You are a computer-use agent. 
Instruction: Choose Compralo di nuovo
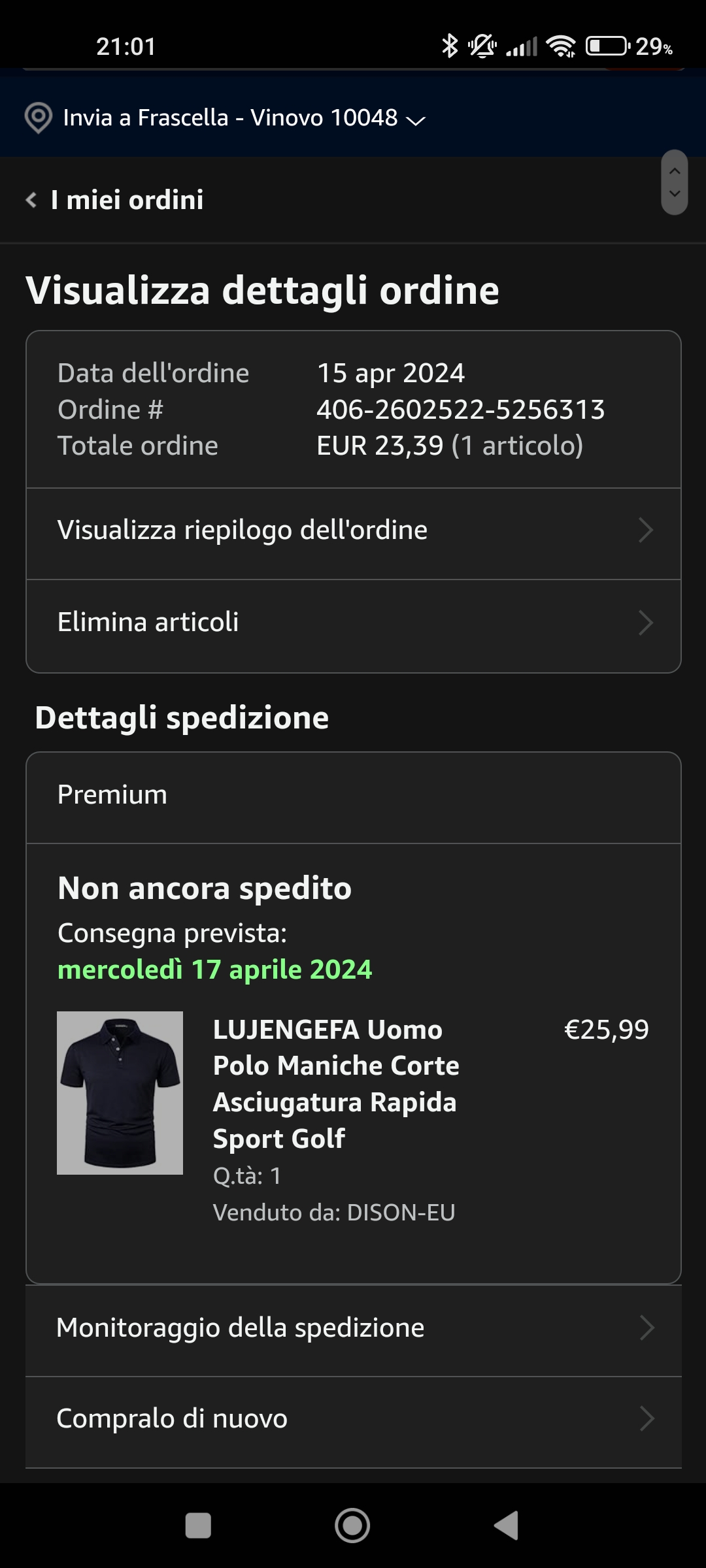353,1419
